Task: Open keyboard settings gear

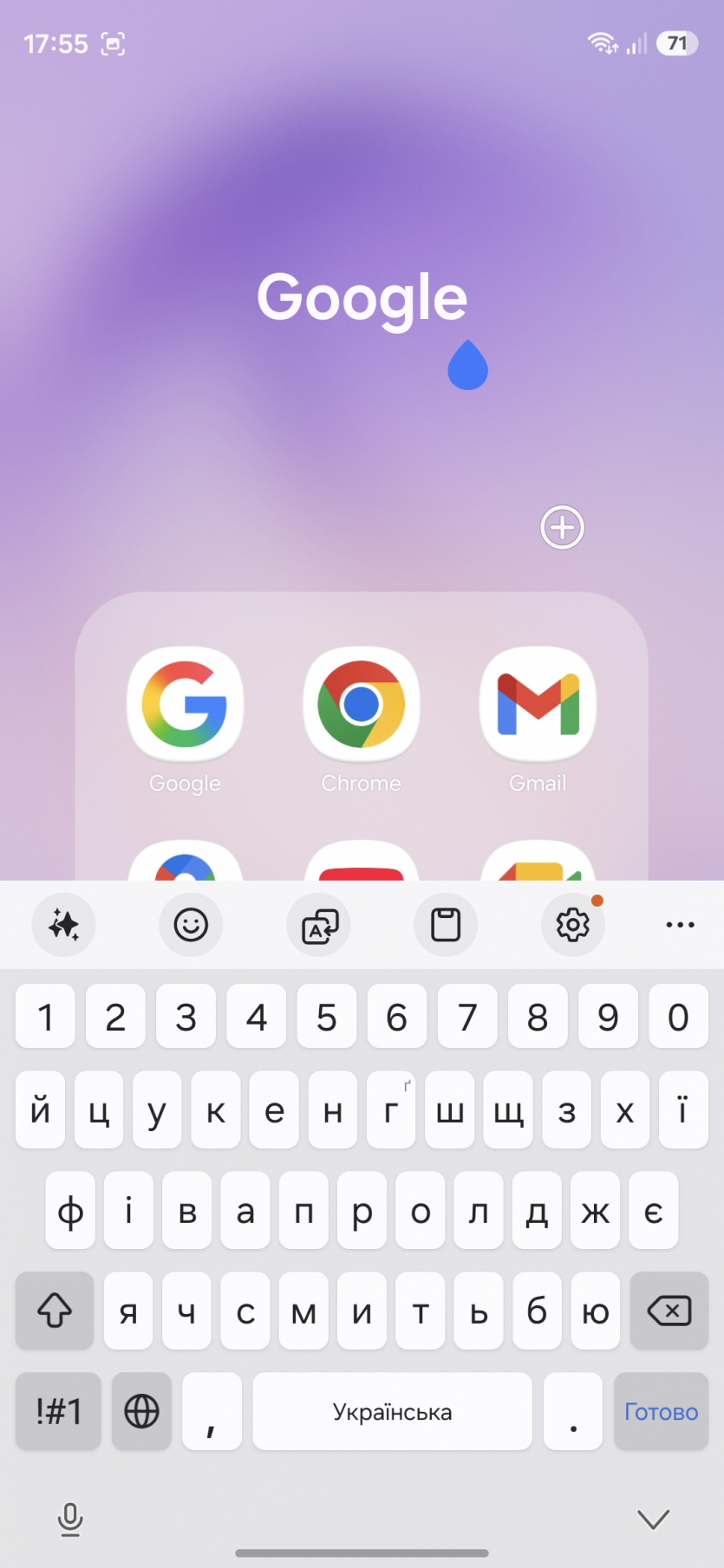Action: click(573, 925)
